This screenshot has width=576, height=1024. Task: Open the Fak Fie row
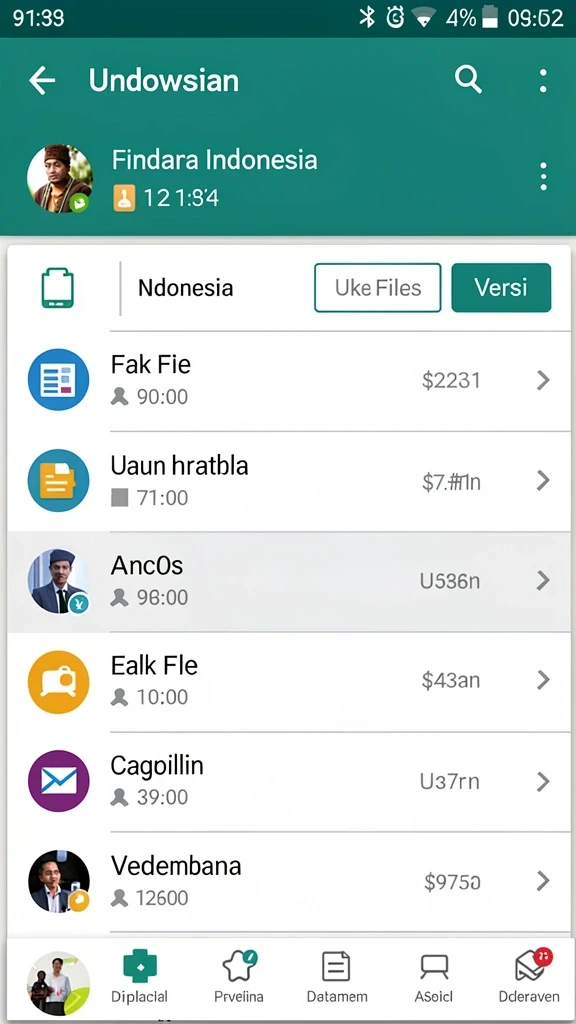(289, 381)
